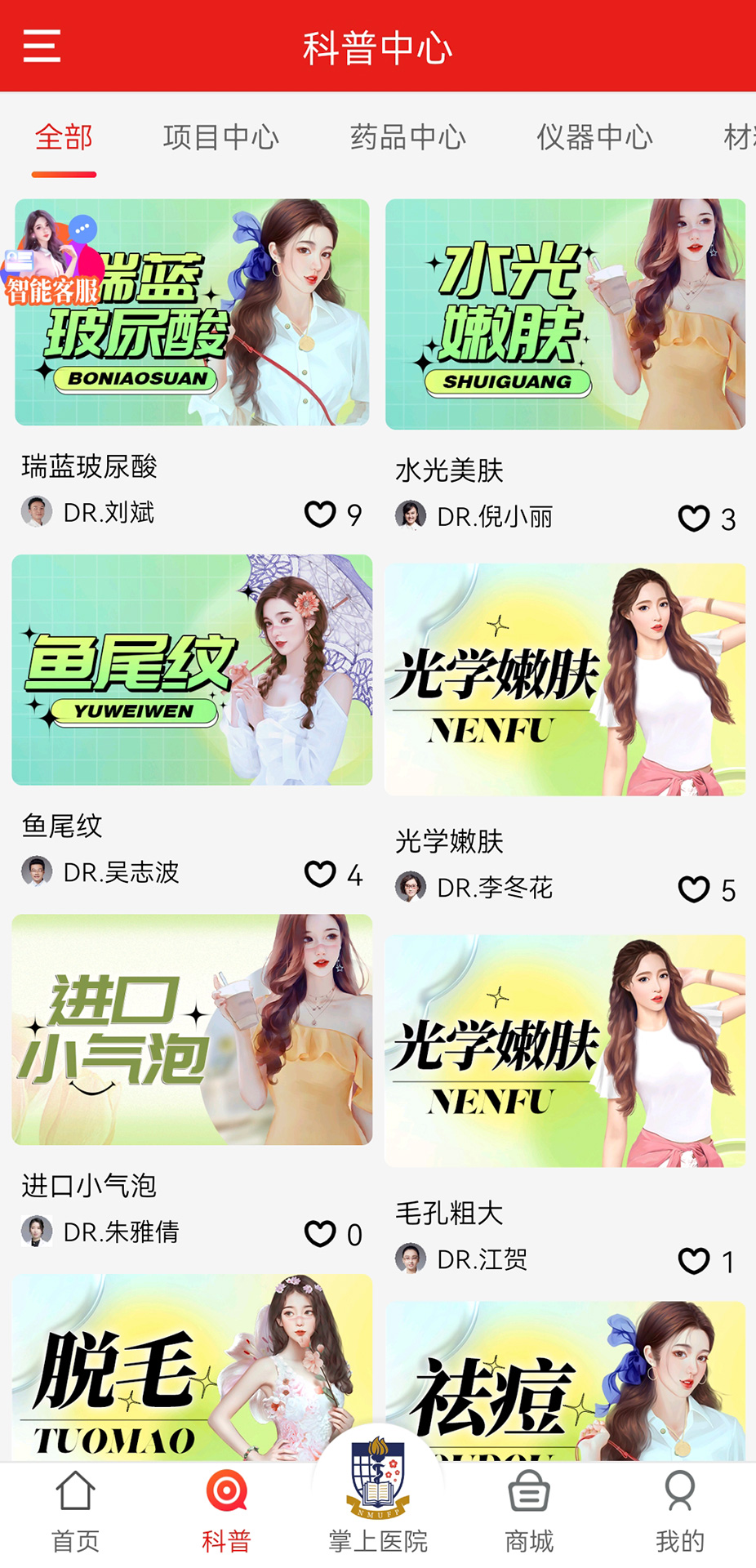Open the 仪器中心 tab
The height and width of the screenshot is (1568, 756).
(x=595, y=137)
